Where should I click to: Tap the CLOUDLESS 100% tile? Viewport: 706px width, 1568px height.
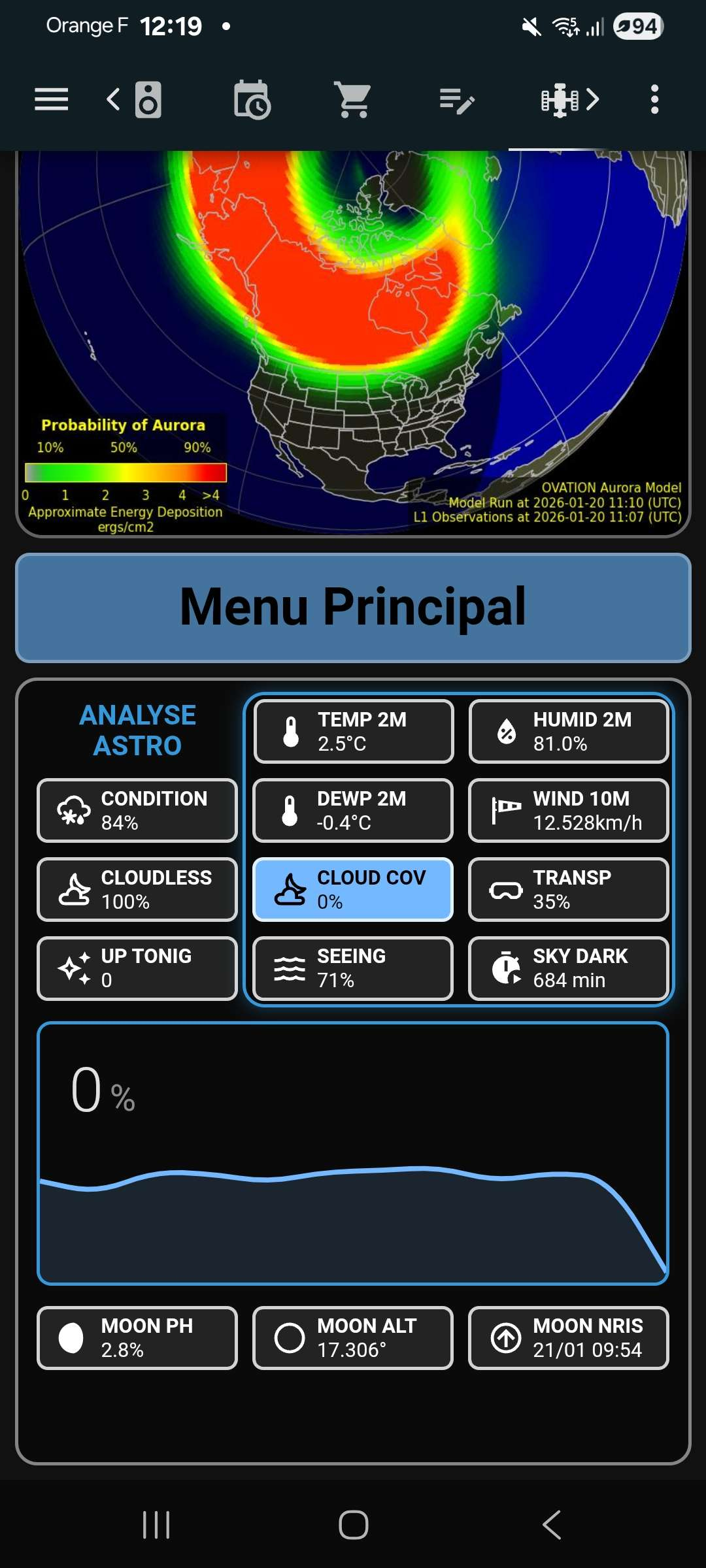137,889
